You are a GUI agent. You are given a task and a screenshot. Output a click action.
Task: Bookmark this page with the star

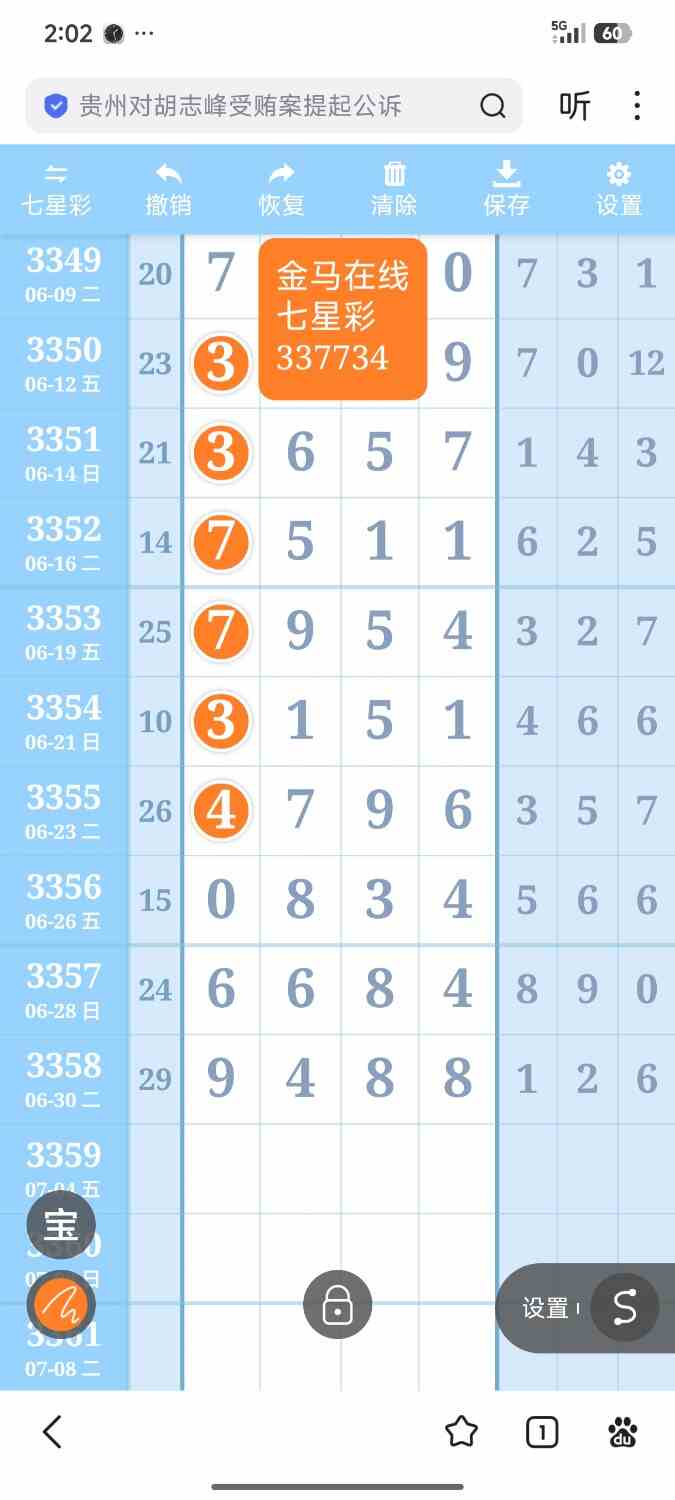point(461,1432)
